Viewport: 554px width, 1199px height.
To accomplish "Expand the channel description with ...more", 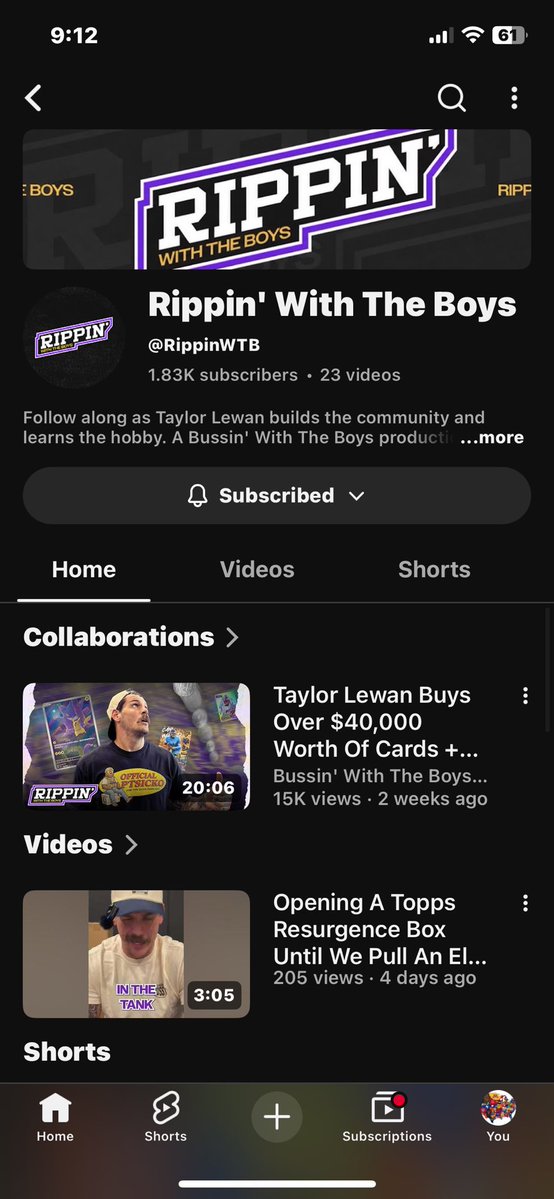I will pos(491,437).
